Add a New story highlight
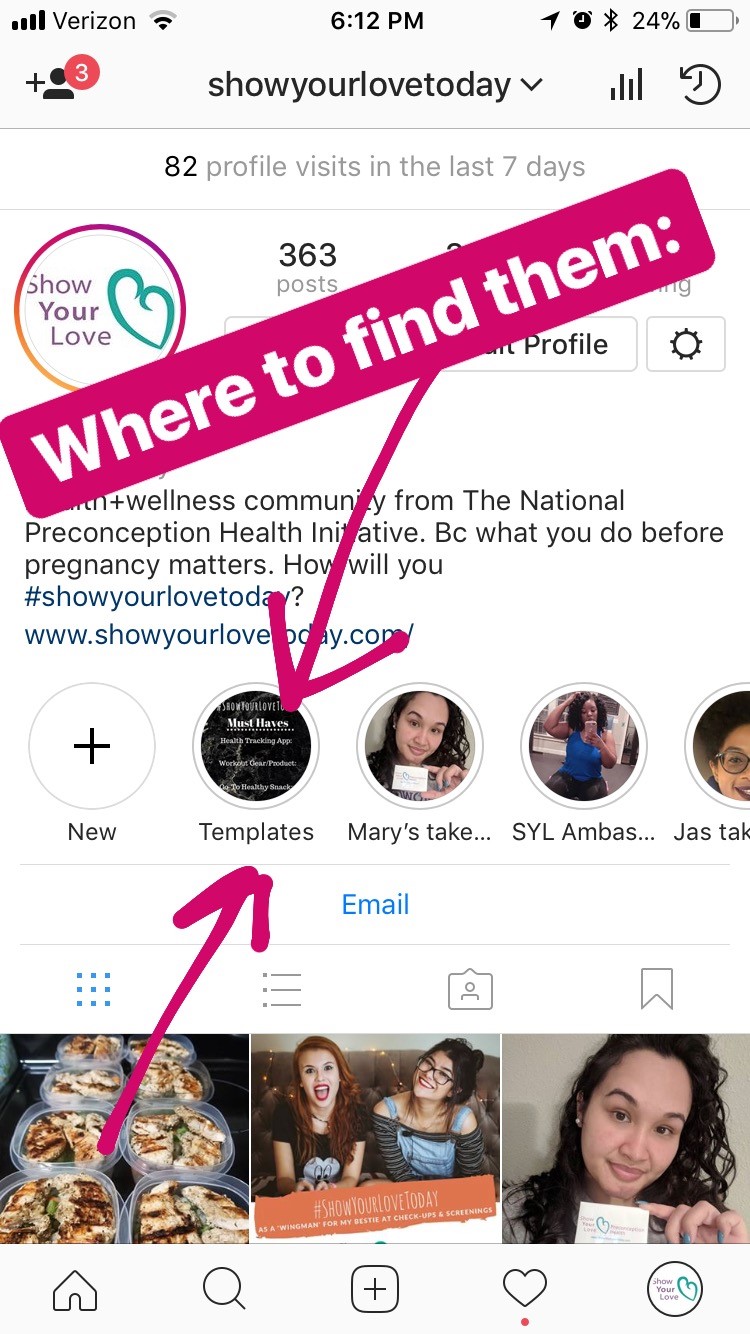 92,746
